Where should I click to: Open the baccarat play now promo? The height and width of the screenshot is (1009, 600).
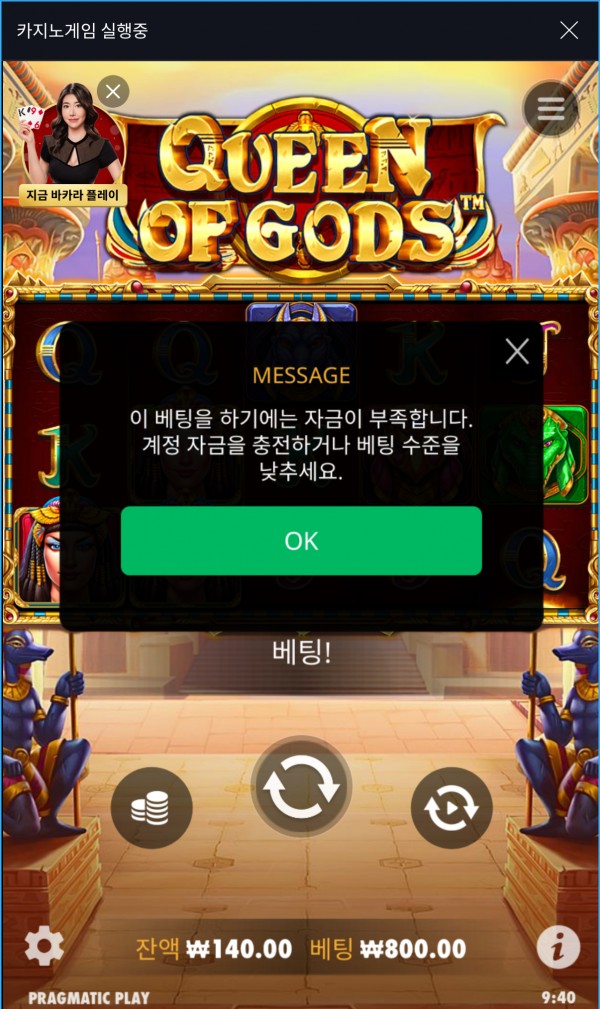(x=74, y=150)
